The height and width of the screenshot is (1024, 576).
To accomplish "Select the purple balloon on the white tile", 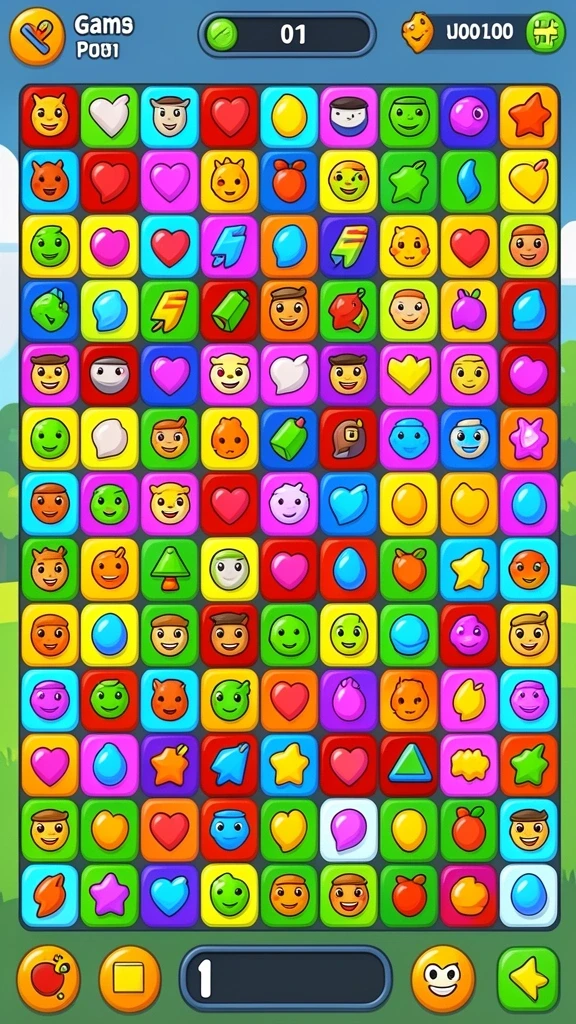I will 349,829.
